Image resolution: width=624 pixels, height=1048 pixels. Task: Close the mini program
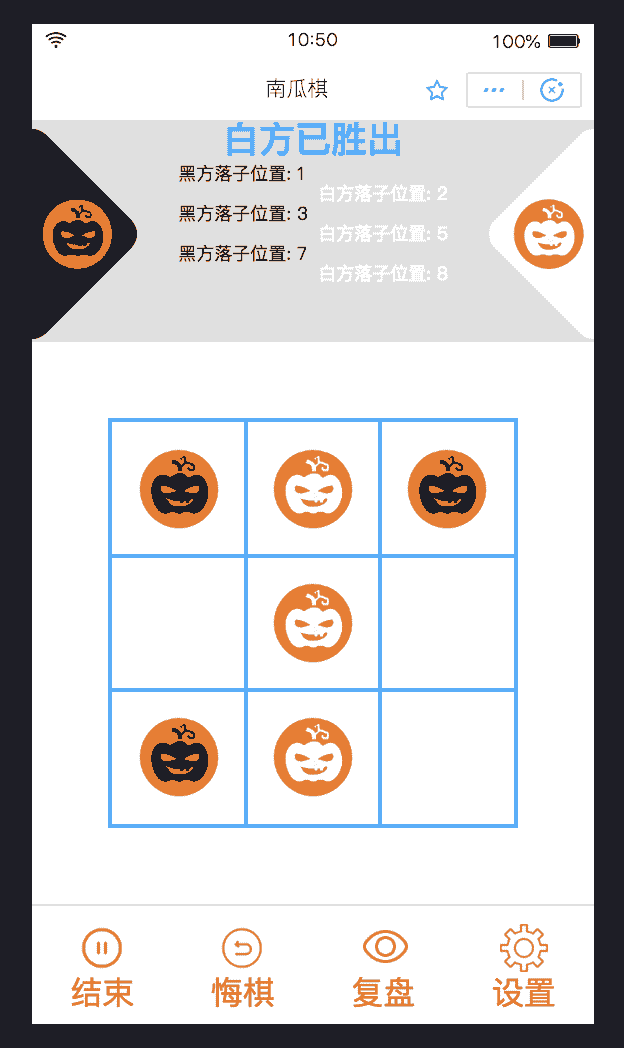pos(552,90)
